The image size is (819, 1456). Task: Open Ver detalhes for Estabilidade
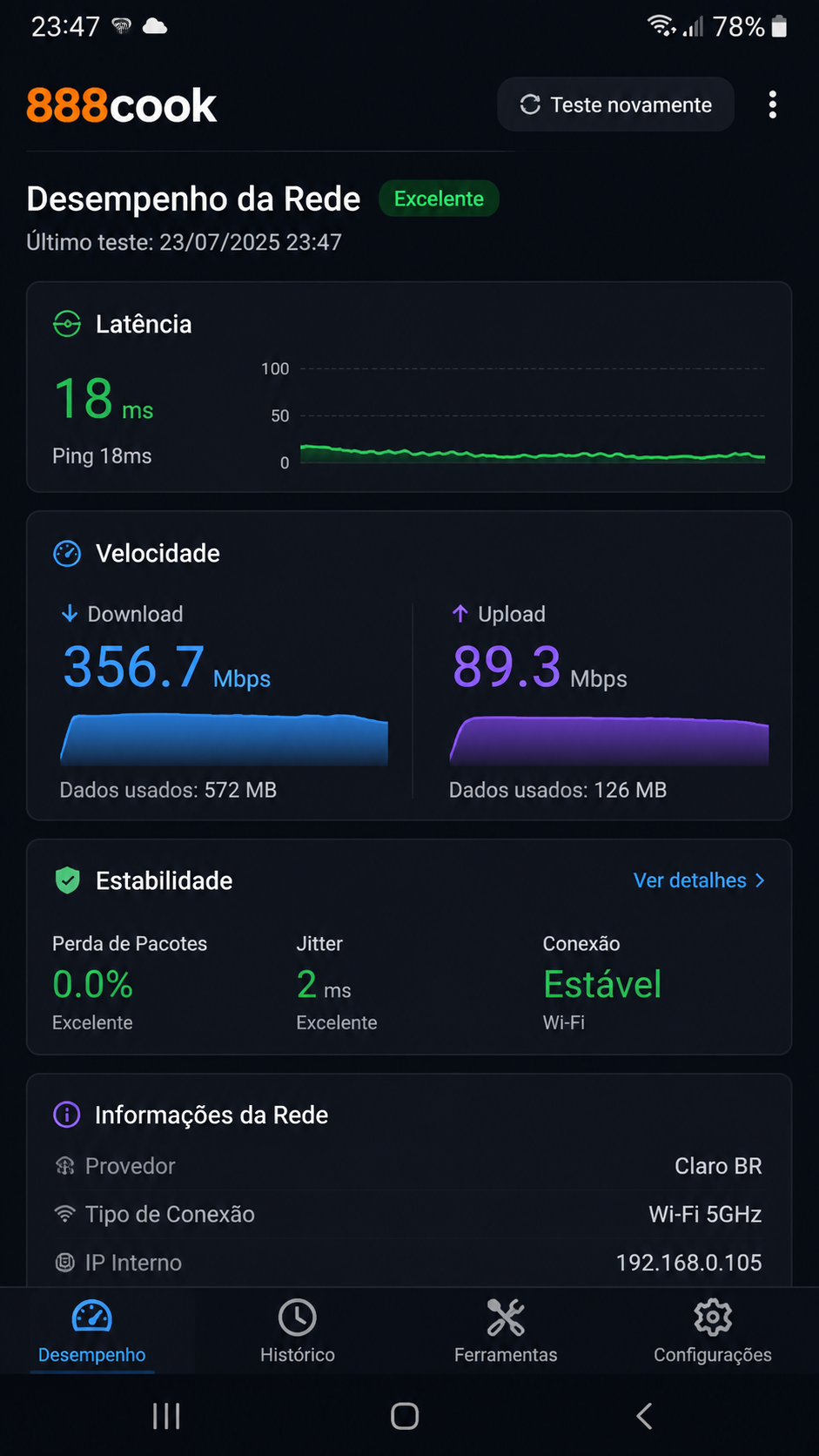(x=700, y=880)
